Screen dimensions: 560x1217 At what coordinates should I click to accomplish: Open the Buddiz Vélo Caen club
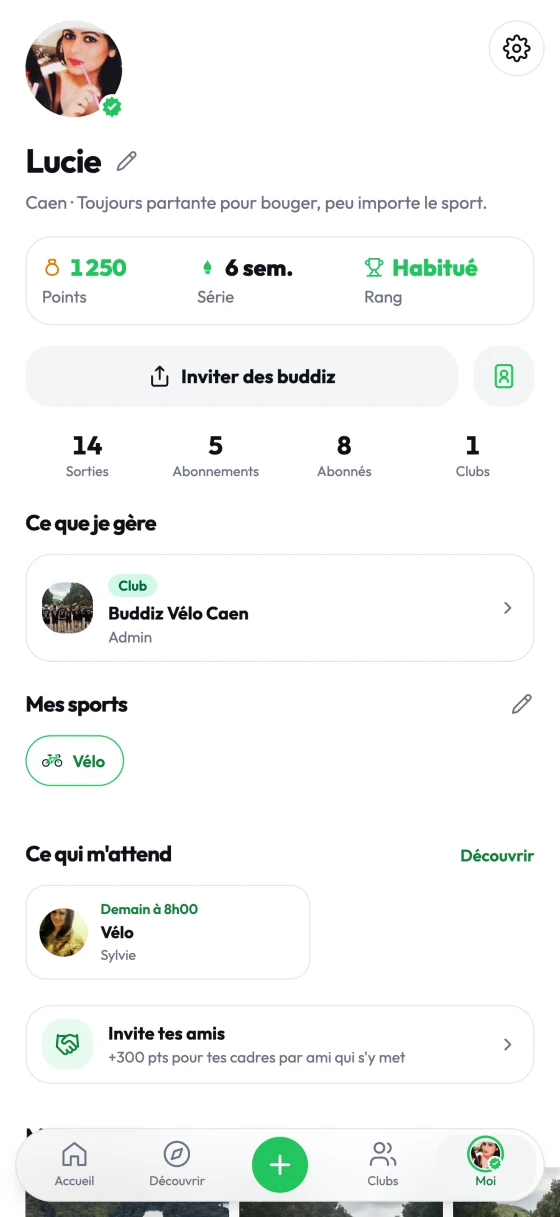(280, 608)
